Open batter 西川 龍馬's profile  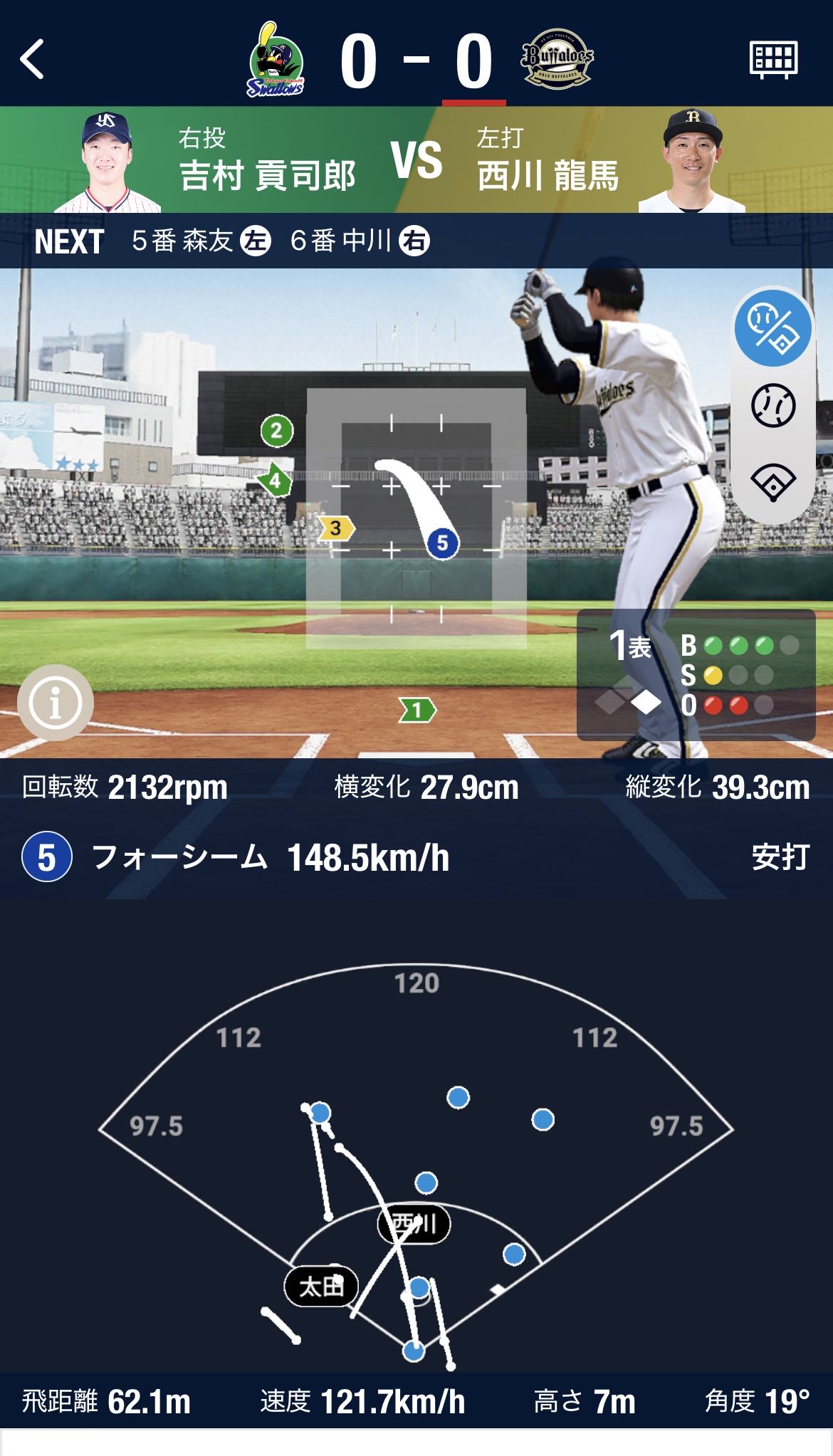pyautogui.click(x=692, y=161)
